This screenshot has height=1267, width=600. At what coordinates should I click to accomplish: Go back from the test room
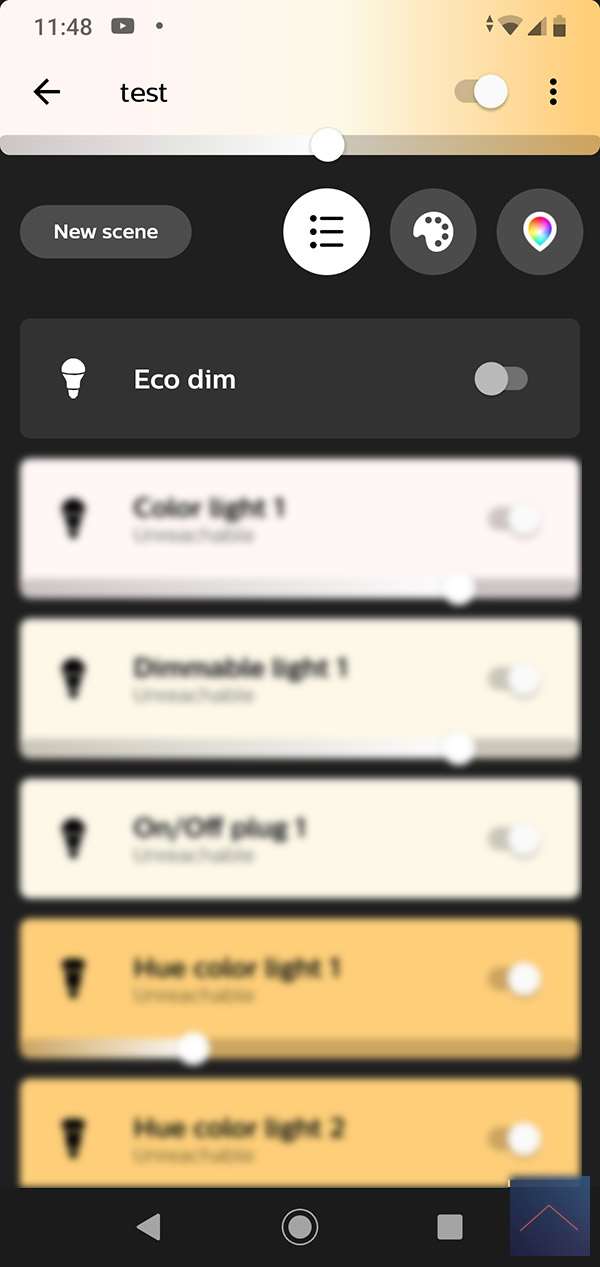click(47, 93)
